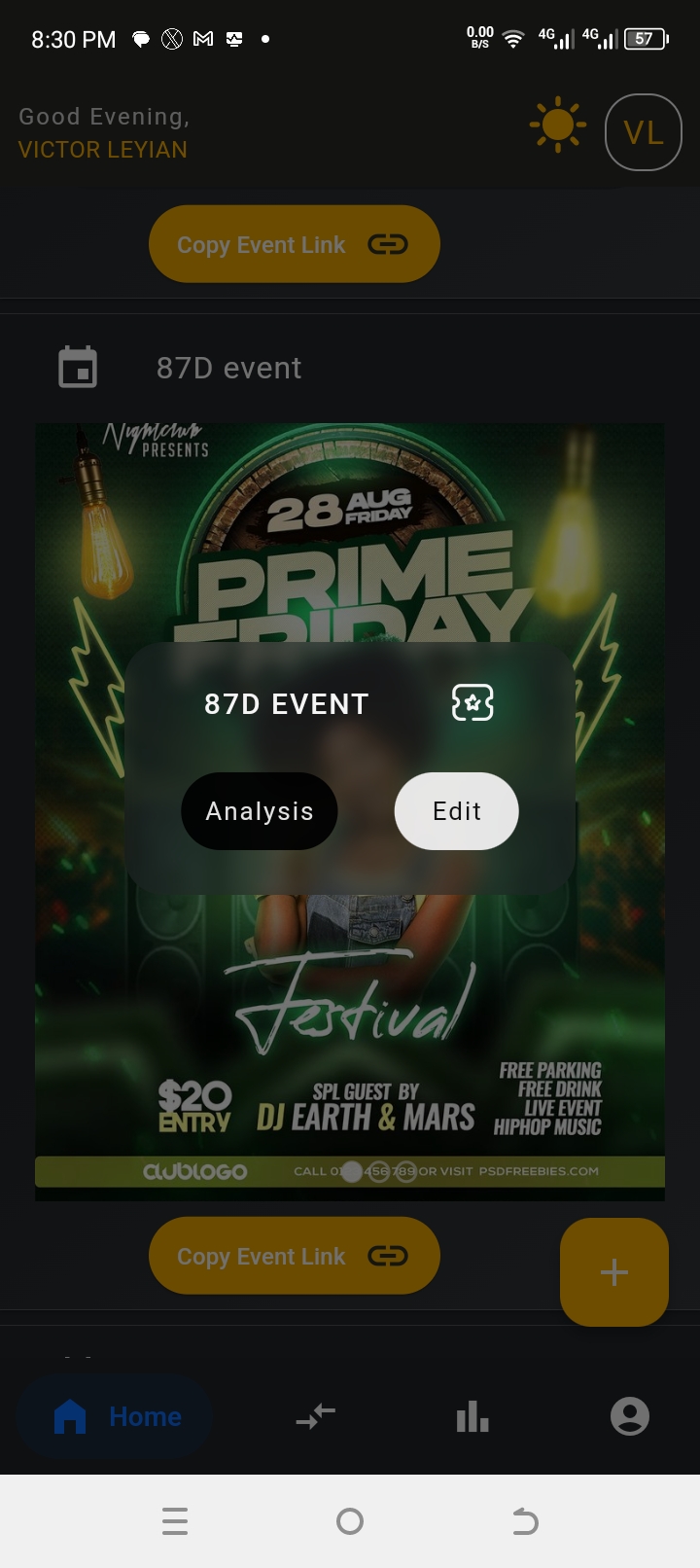Toggle the sun theme icon
This screenshot has height=1568, width=700.
point(558,126)
